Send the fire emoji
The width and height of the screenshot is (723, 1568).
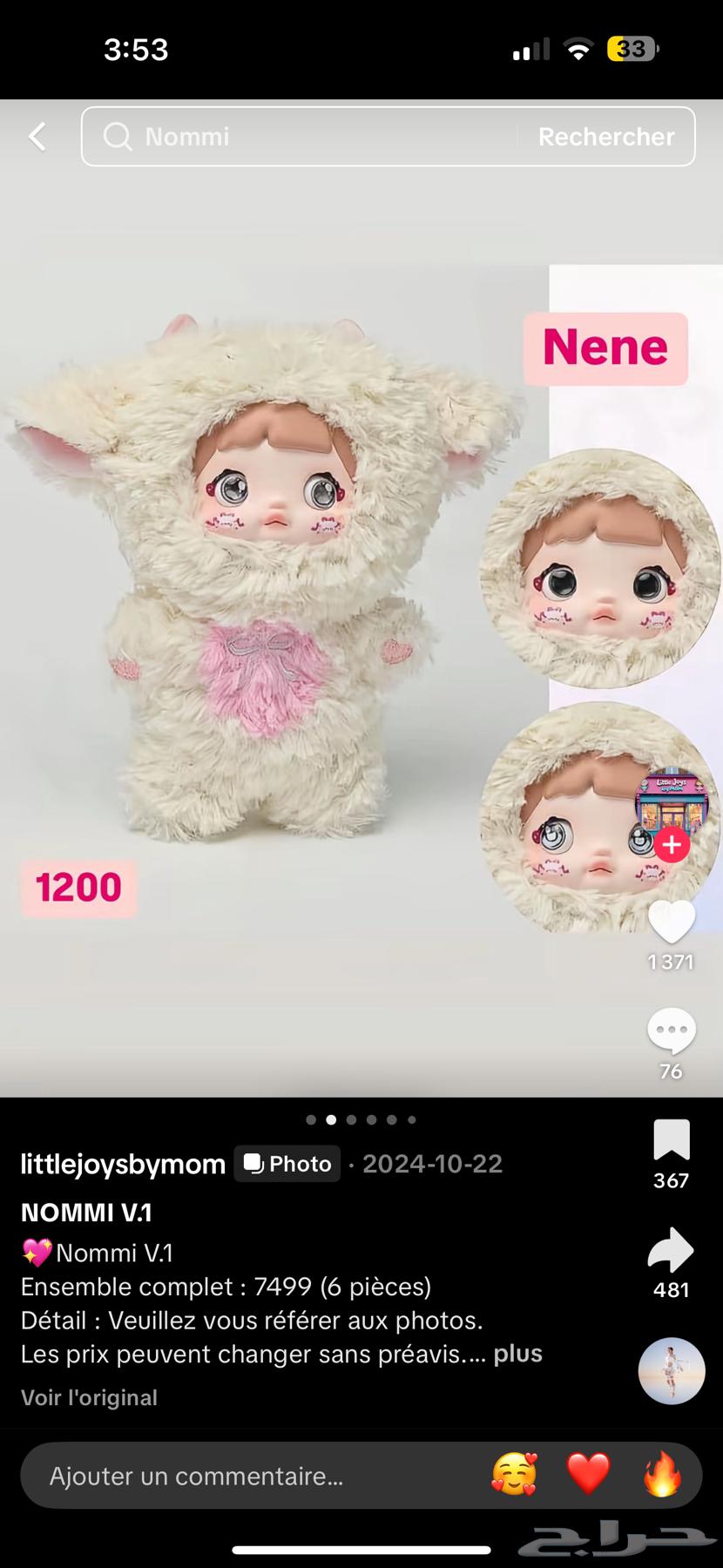662,1475
